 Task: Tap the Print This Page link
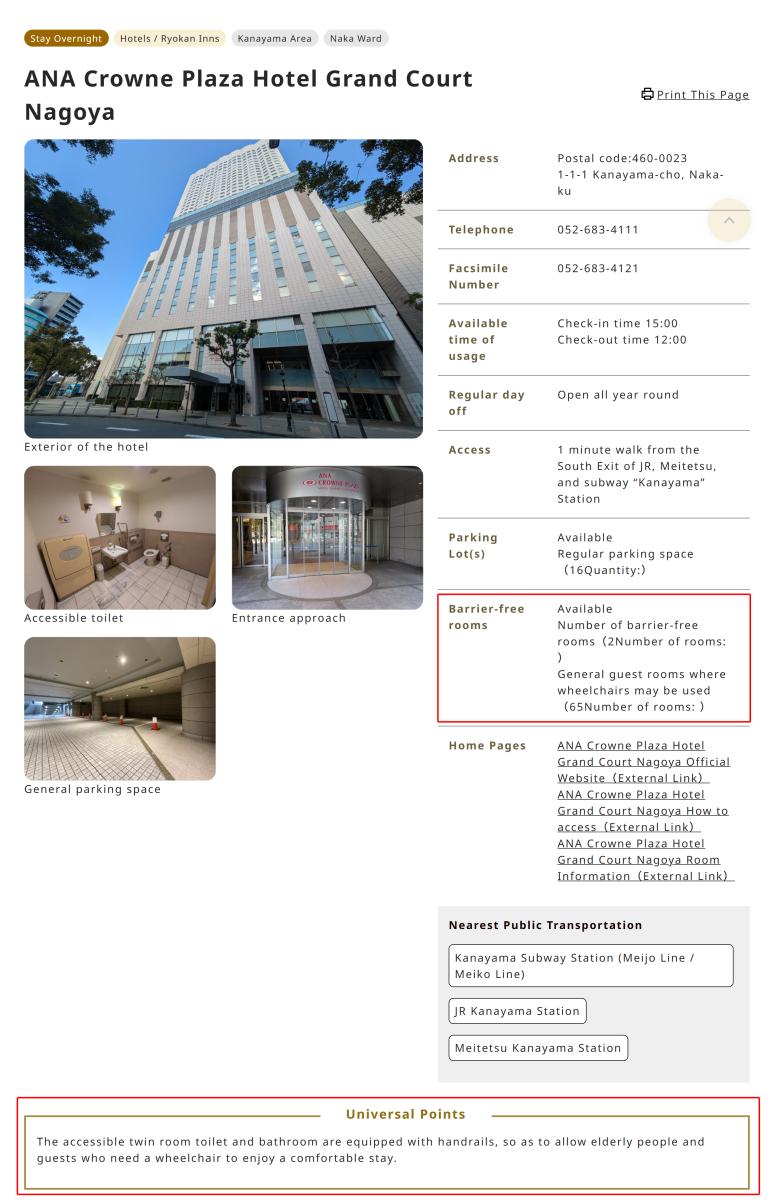pos(695,94)
